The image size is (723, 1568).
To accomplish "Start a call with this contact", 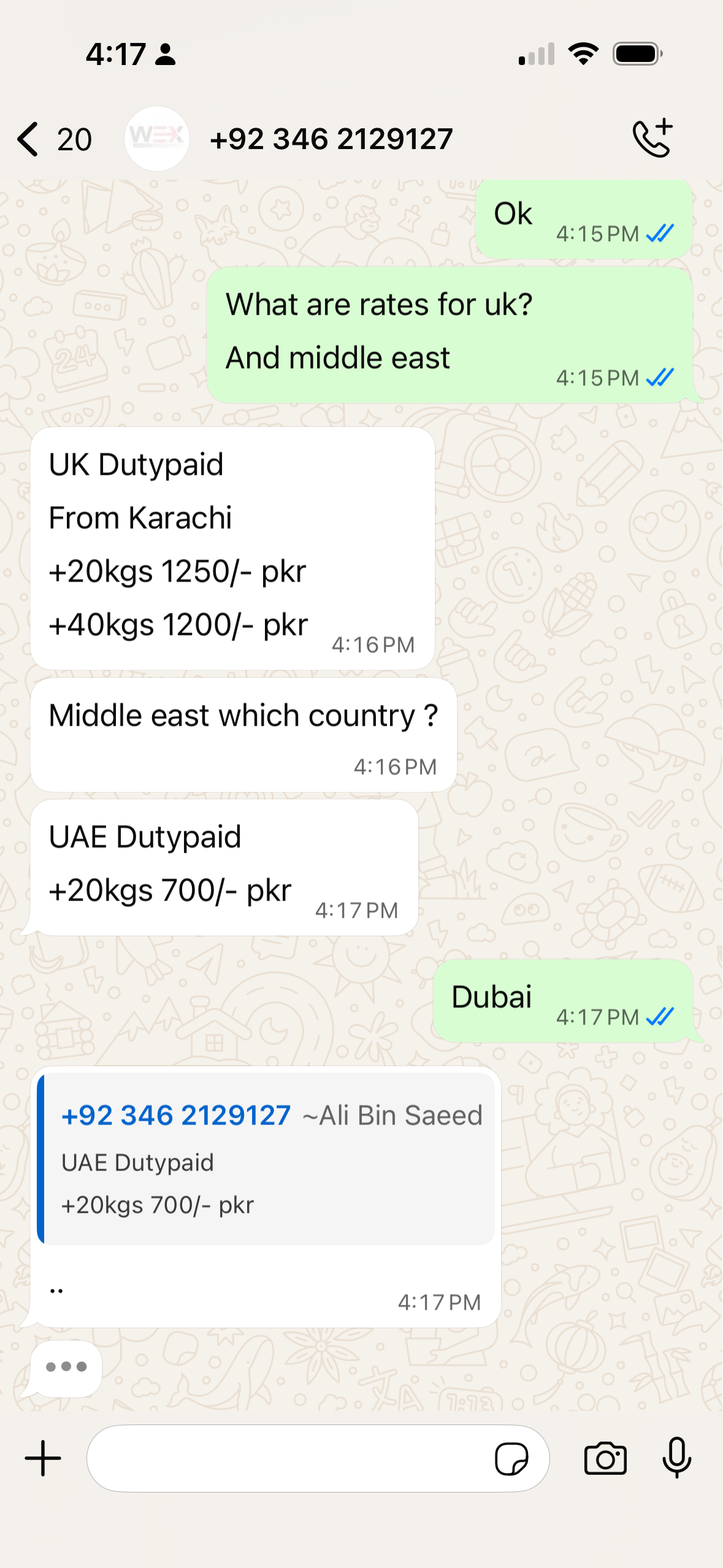I will [652, 139].
